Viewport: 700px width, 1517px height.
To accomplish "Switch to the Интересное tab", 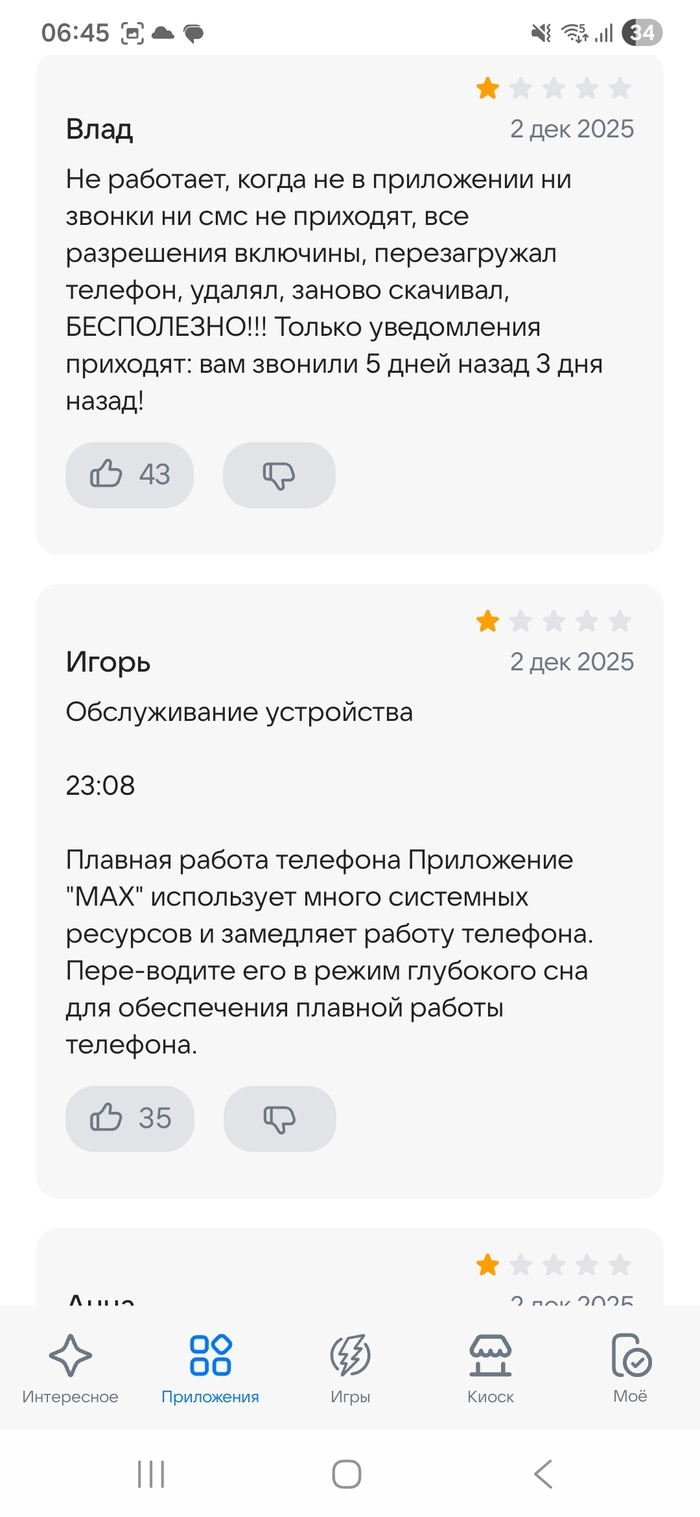I will (x=70, y=1368).
